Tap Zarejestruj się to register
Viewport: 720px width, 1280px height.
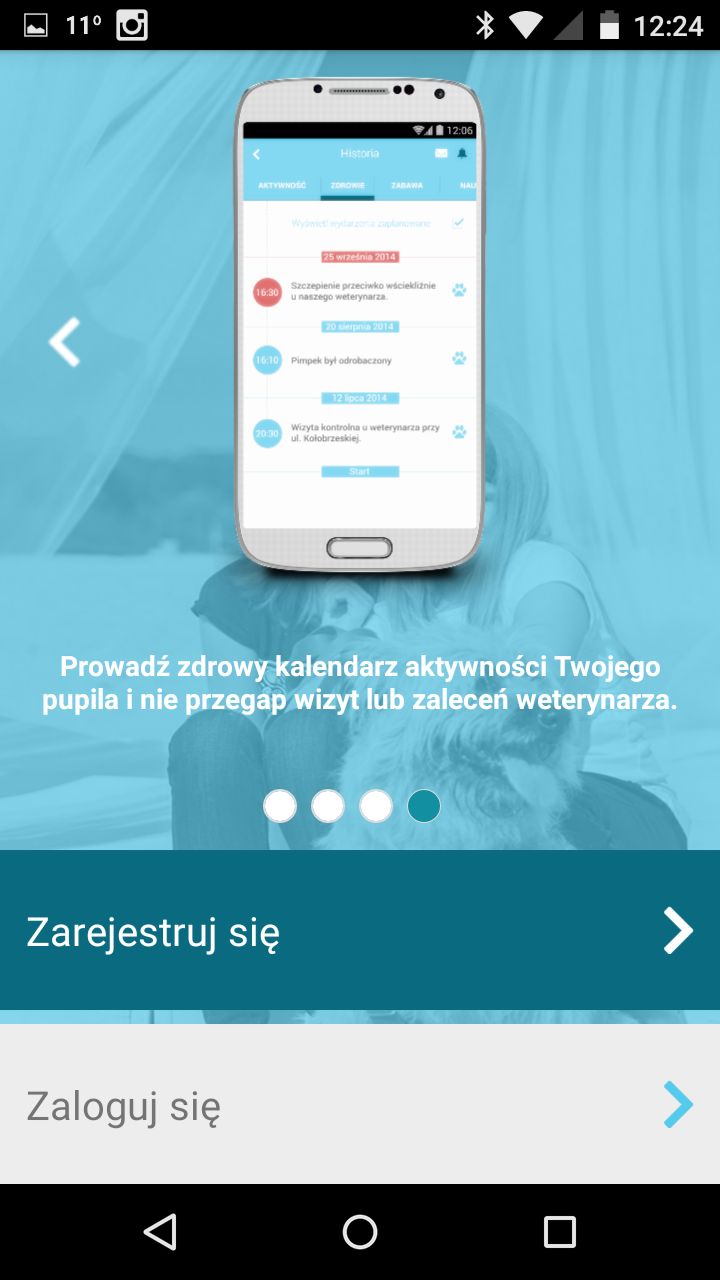pos(360,930)
